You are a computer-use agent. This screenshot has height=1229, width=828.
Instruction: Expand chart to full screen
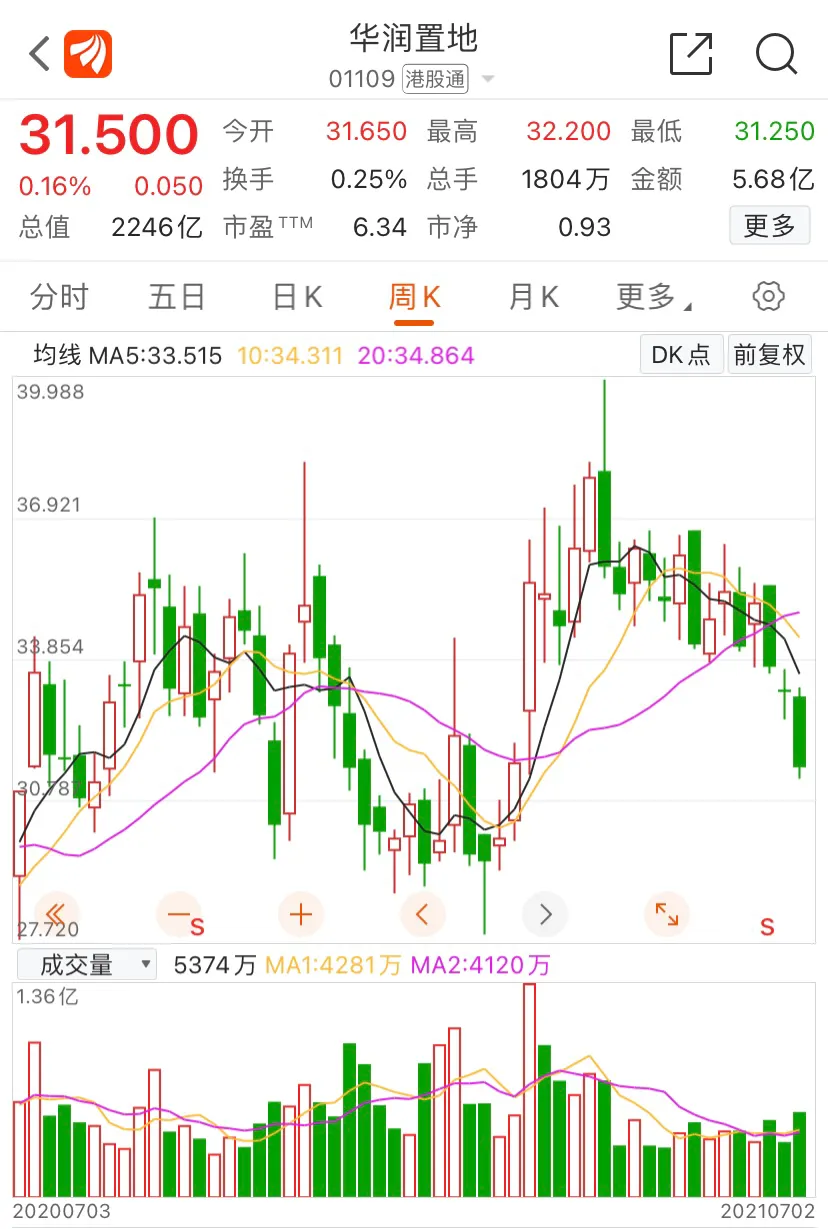[667, 913]
